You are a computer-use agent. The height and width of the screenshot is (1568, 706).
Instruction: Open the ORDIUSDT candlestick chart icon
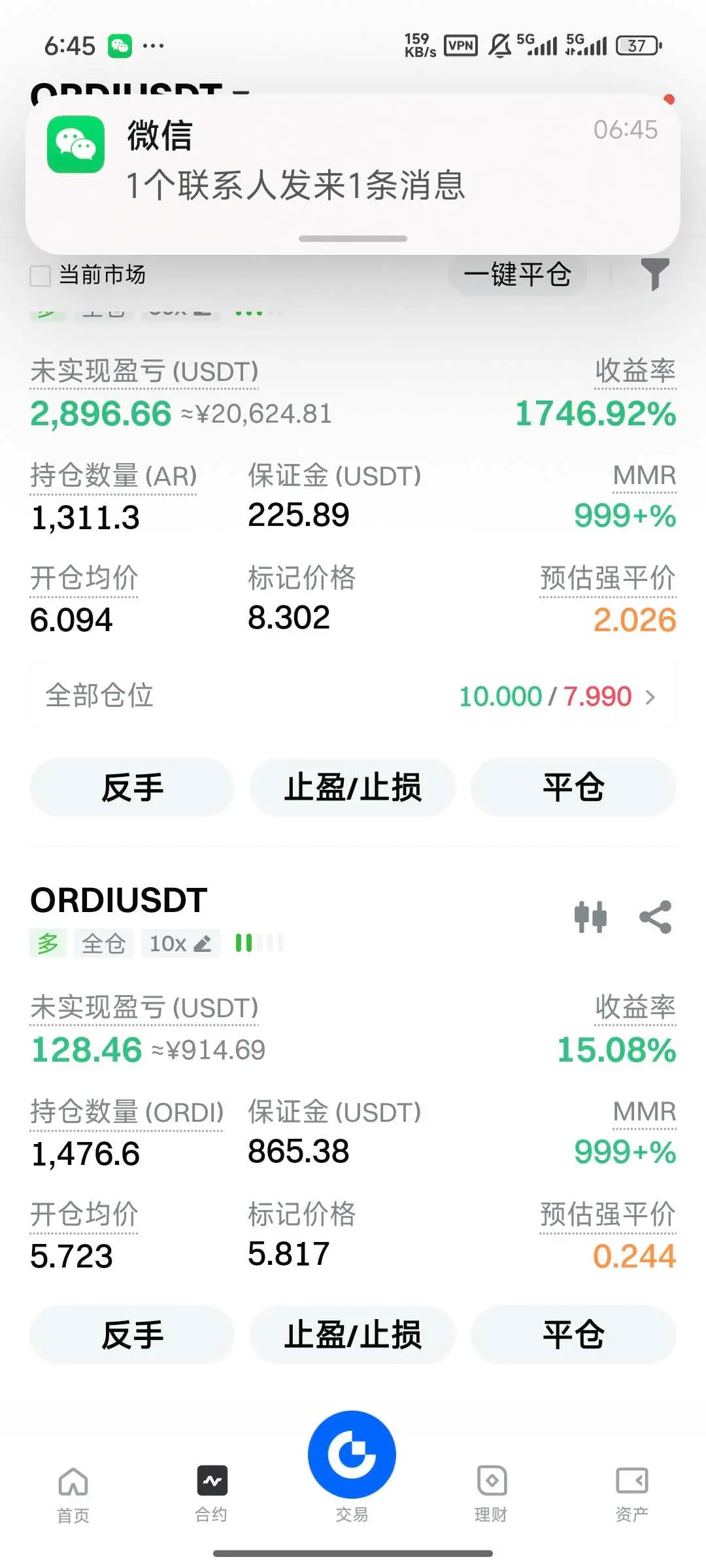pyautogui.click(x=590, y=916)
